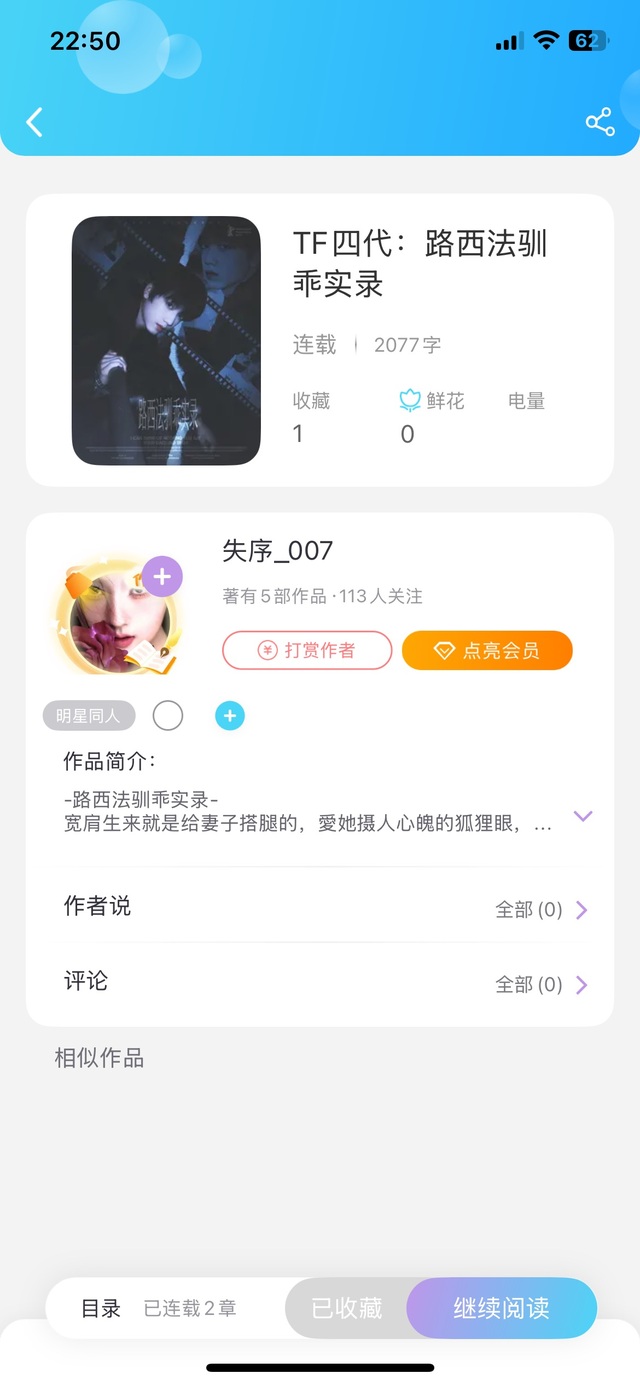Open the 目录 chapter list

[101, 1308]
